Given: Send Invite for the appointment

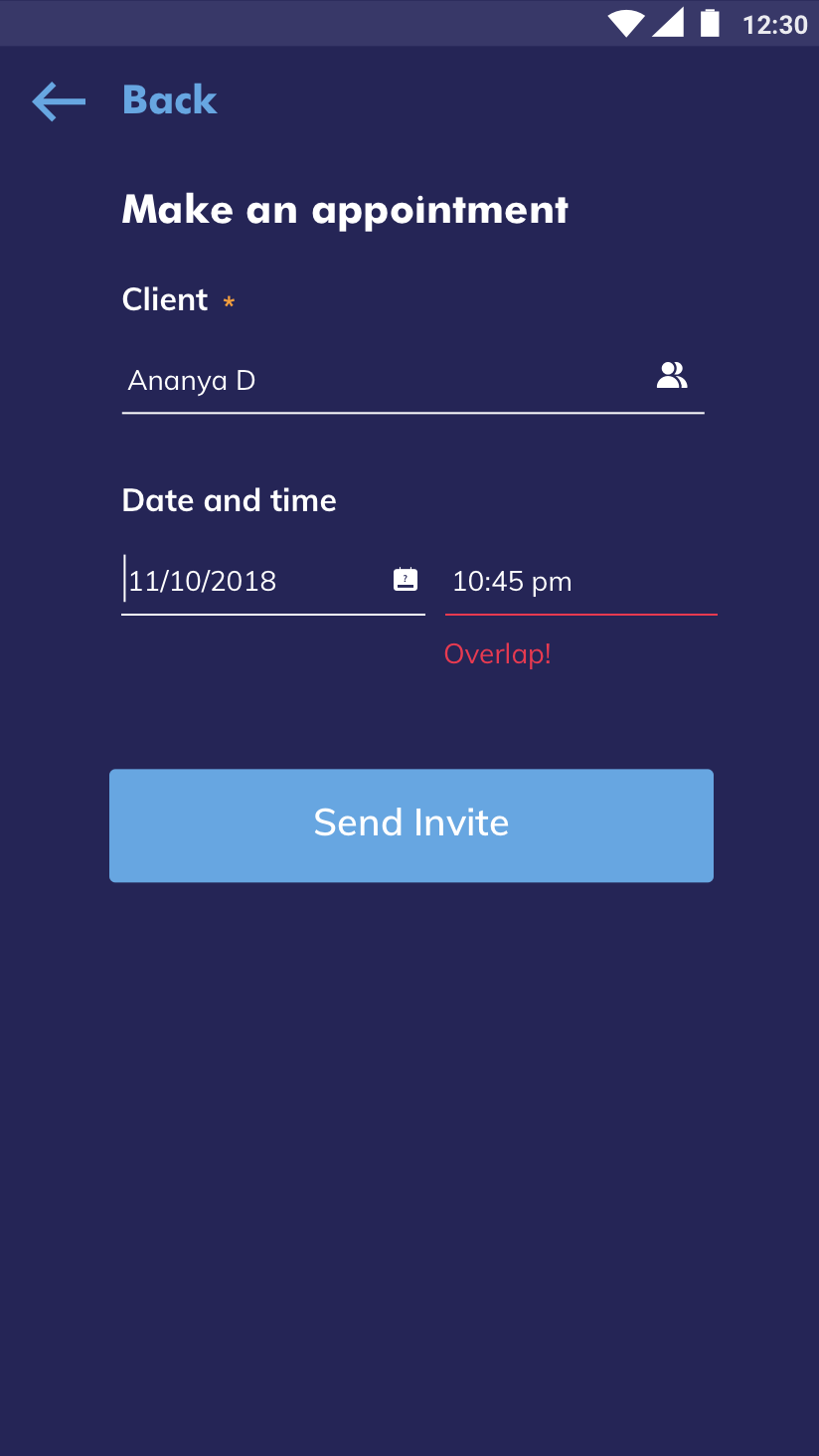Looking at the screenshot, I should coord(411,824).
